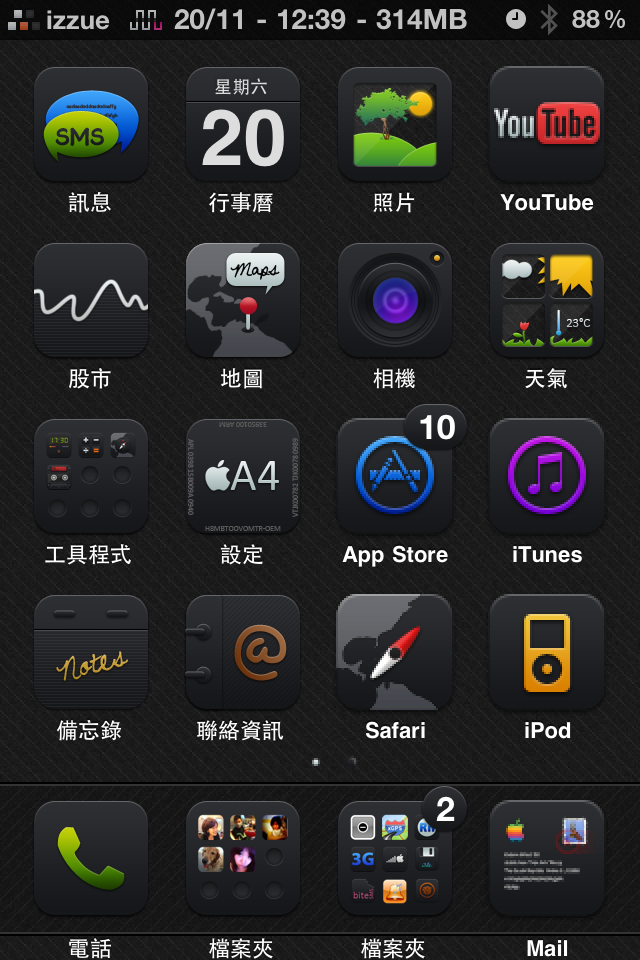The image size is (640, 960).
Task: Open the Mail app in dock
Action: pyautogui.click(x=547, y=858)
